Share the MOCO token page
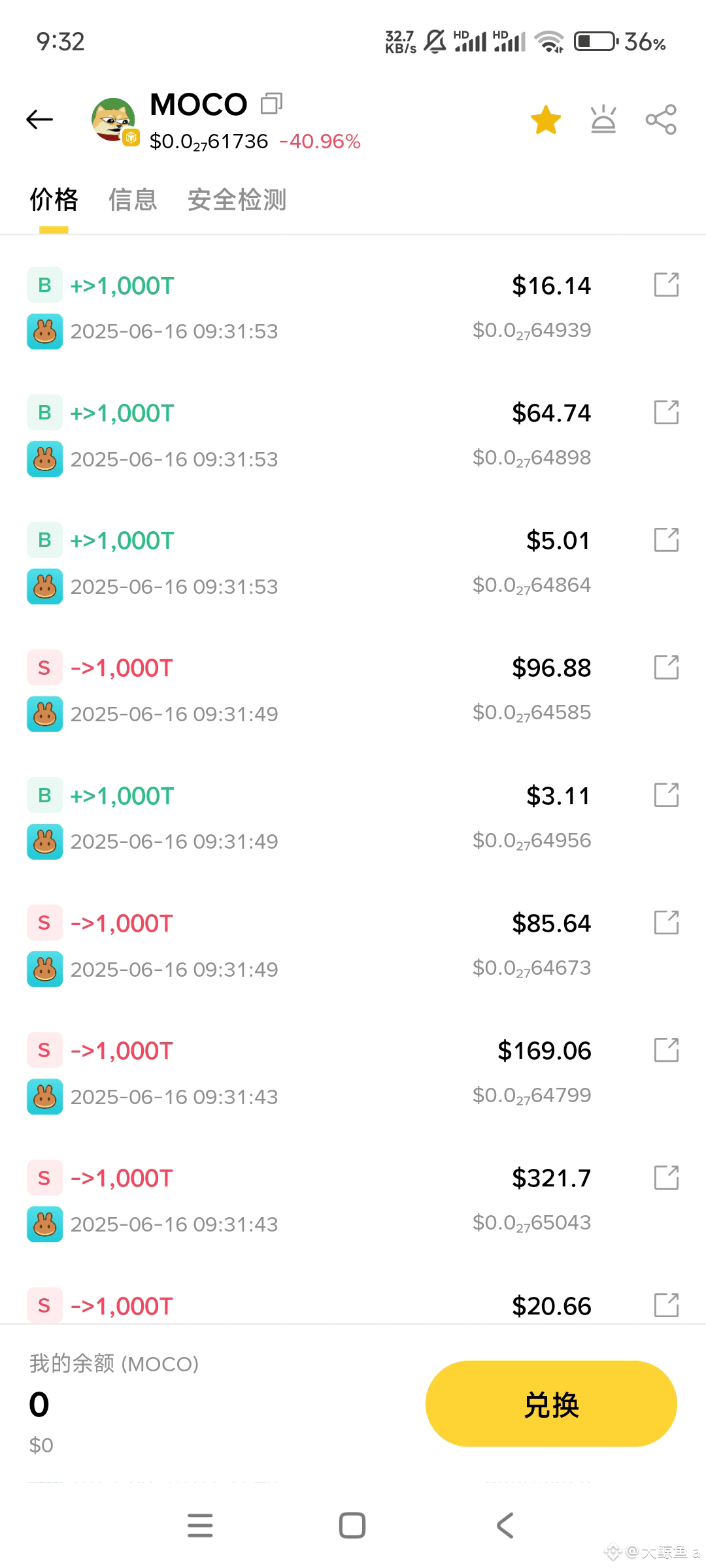This screenshot has height=1568, width=706. point(660,119)
